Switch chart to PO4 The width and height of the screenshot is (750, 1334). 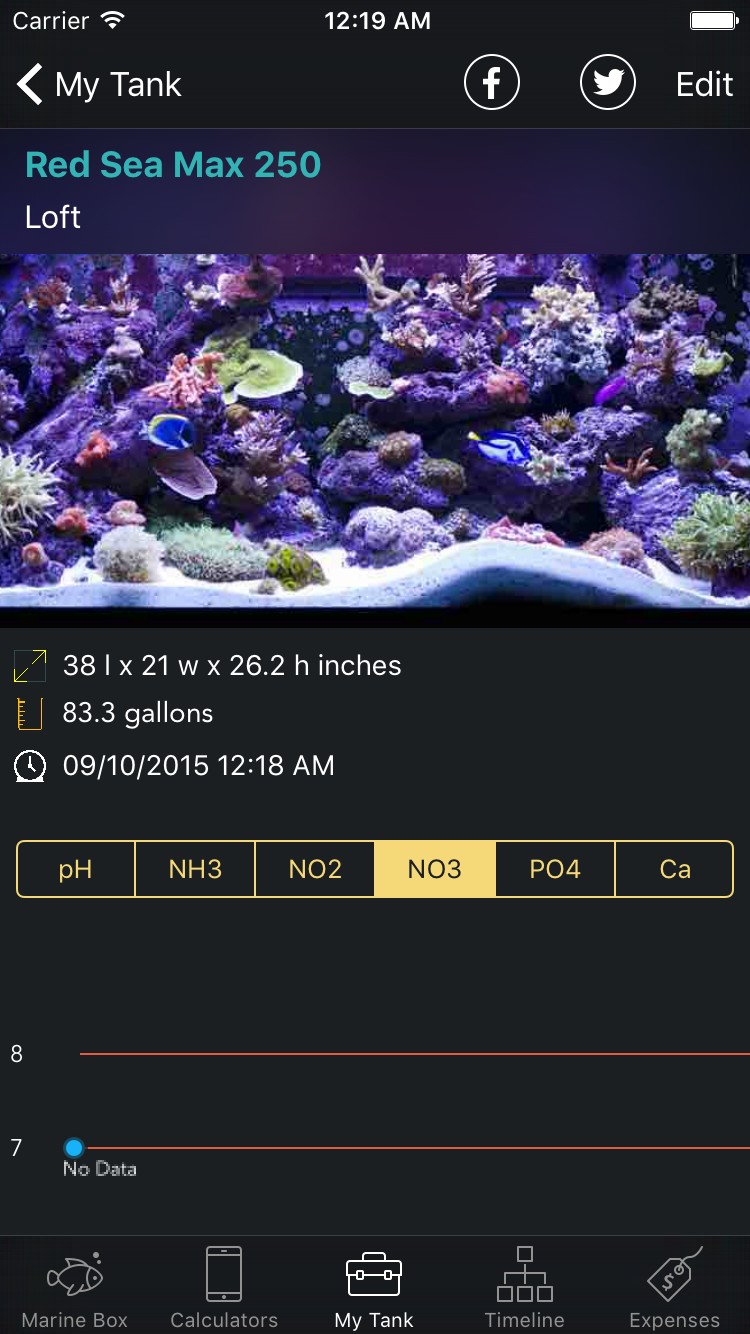(x=555, y=869)
